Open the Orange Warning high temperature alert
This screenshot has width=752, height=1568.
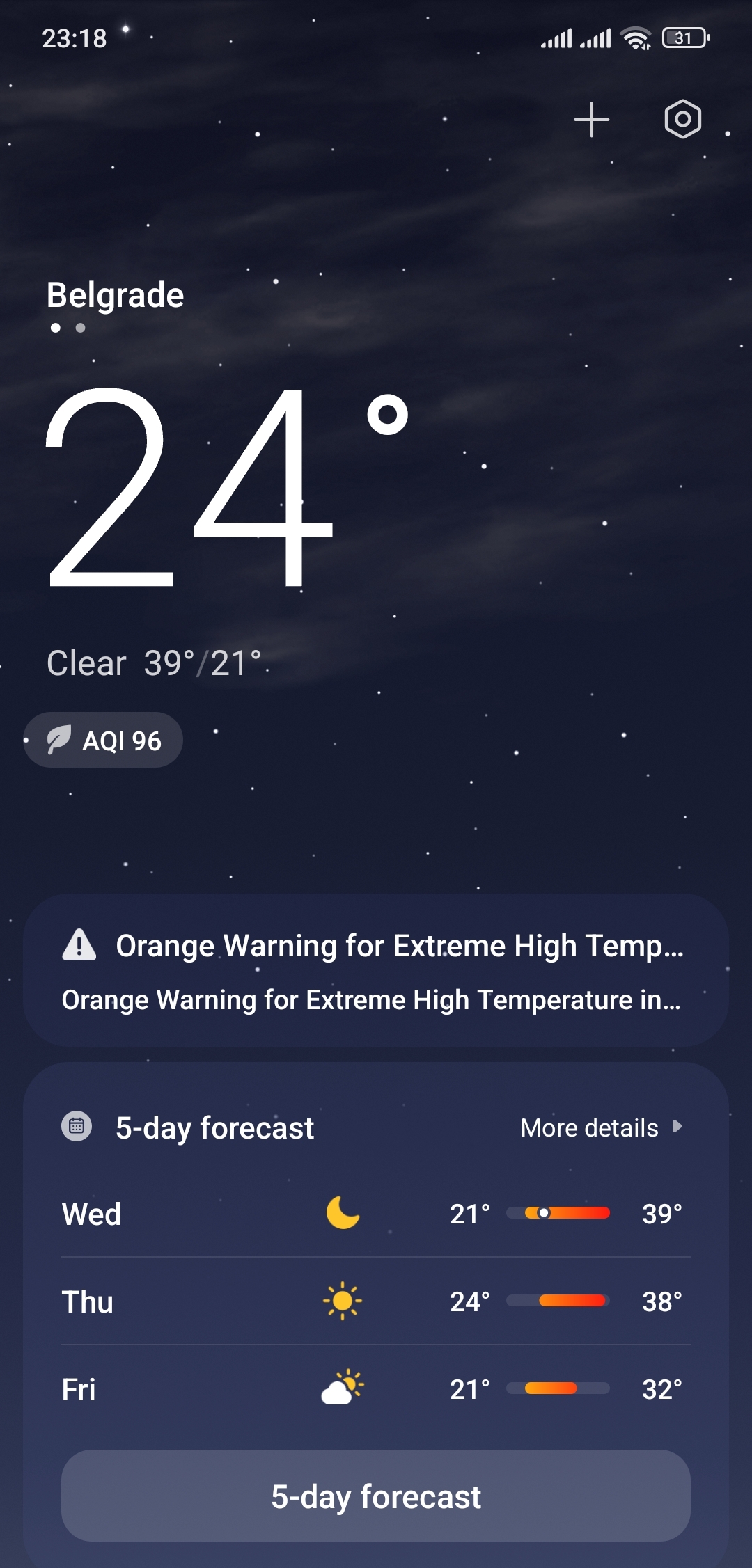[x=376, y=970]
